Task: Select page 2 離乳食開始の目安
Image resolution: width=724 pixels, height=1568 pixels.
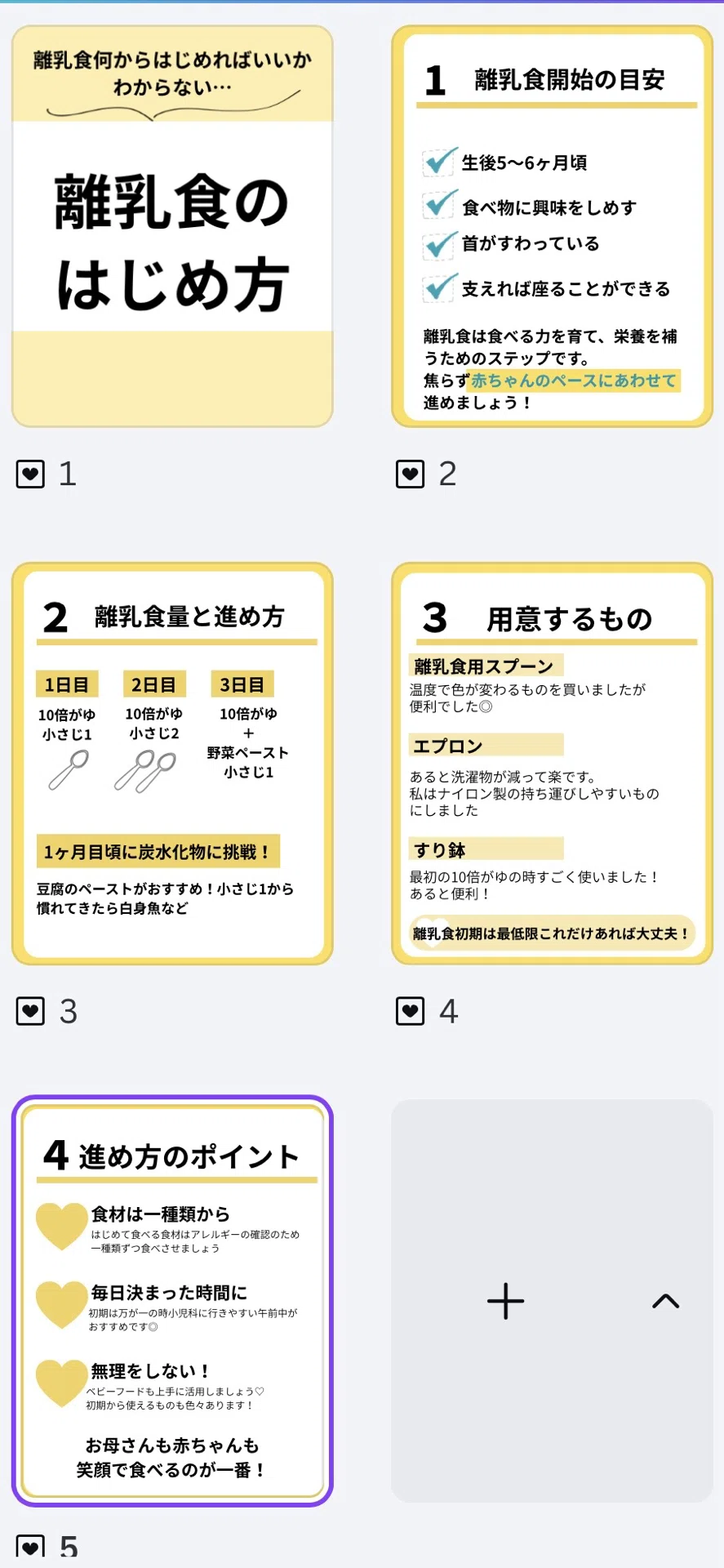Action: coord(553,226)
